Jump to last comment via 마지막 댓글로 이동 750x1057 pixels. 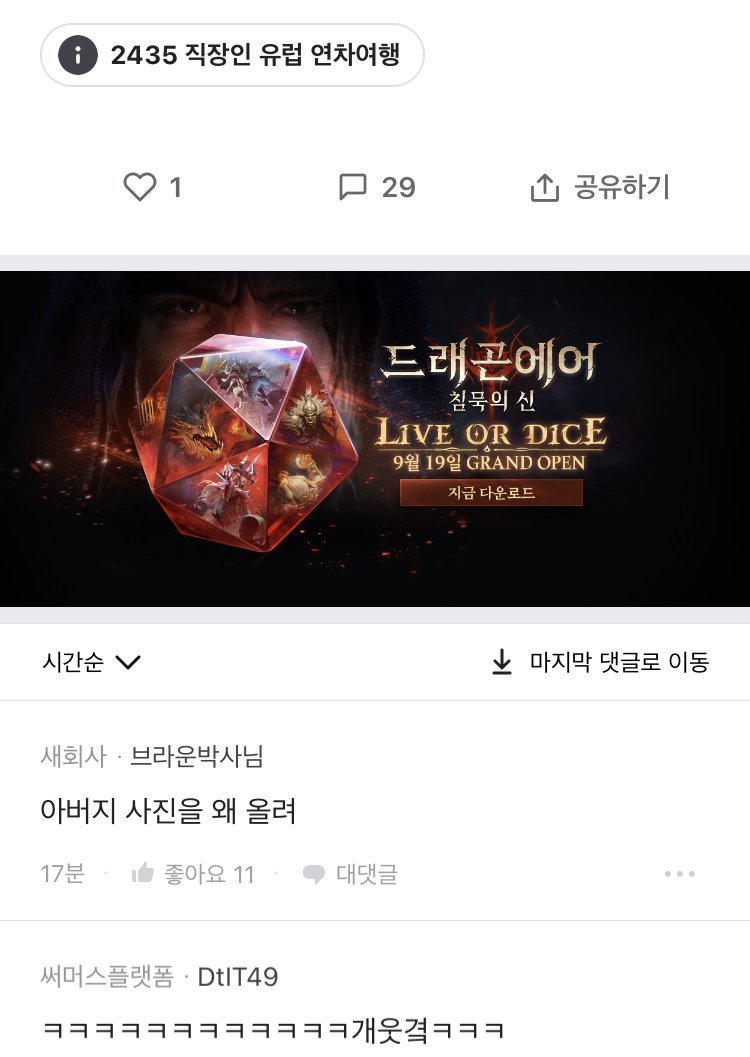click(600, 662)
